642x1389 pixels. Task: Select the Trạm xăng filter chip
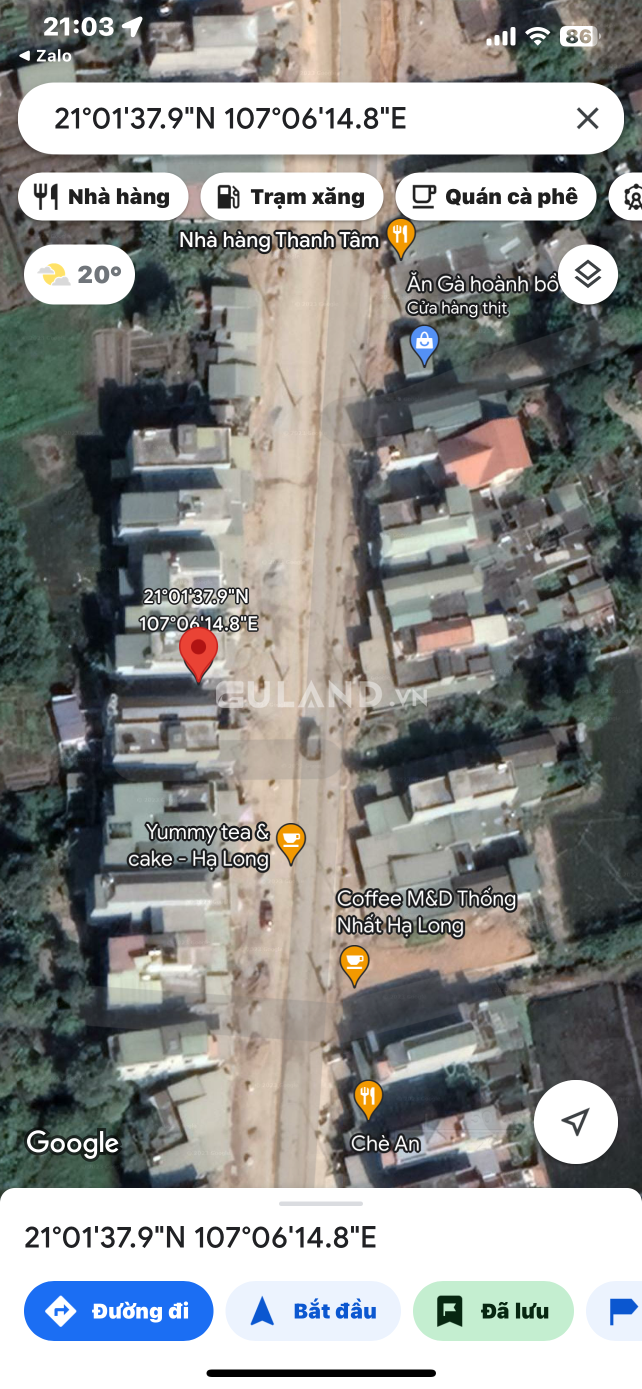click(x=291, y=197)
